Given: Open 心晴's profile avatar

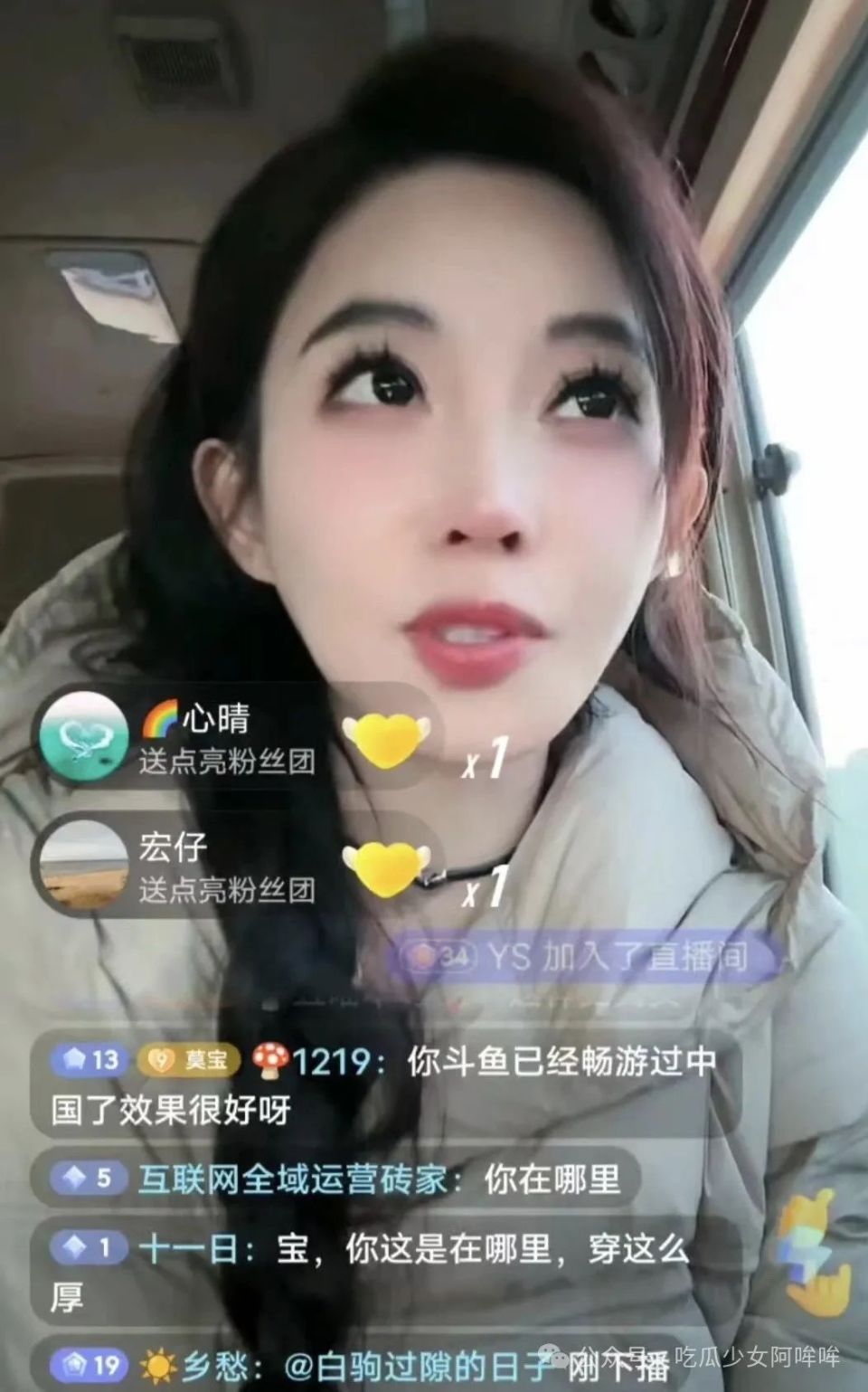Looking at the screenshot, I should tap(83, 736).
